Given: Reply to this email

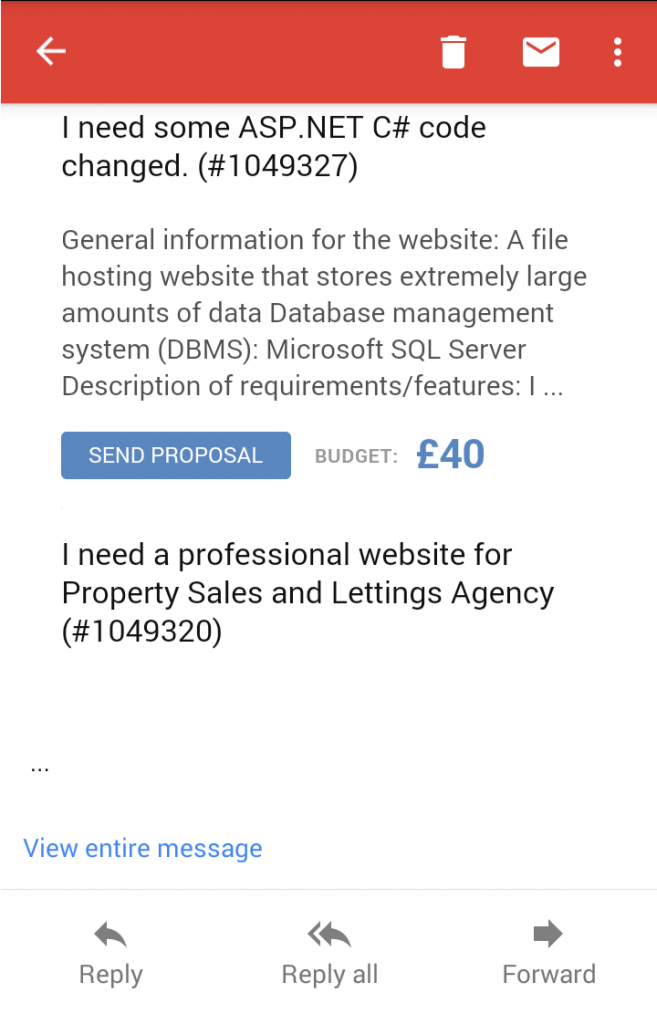Looking at the screenshot, I should [110, 954].
